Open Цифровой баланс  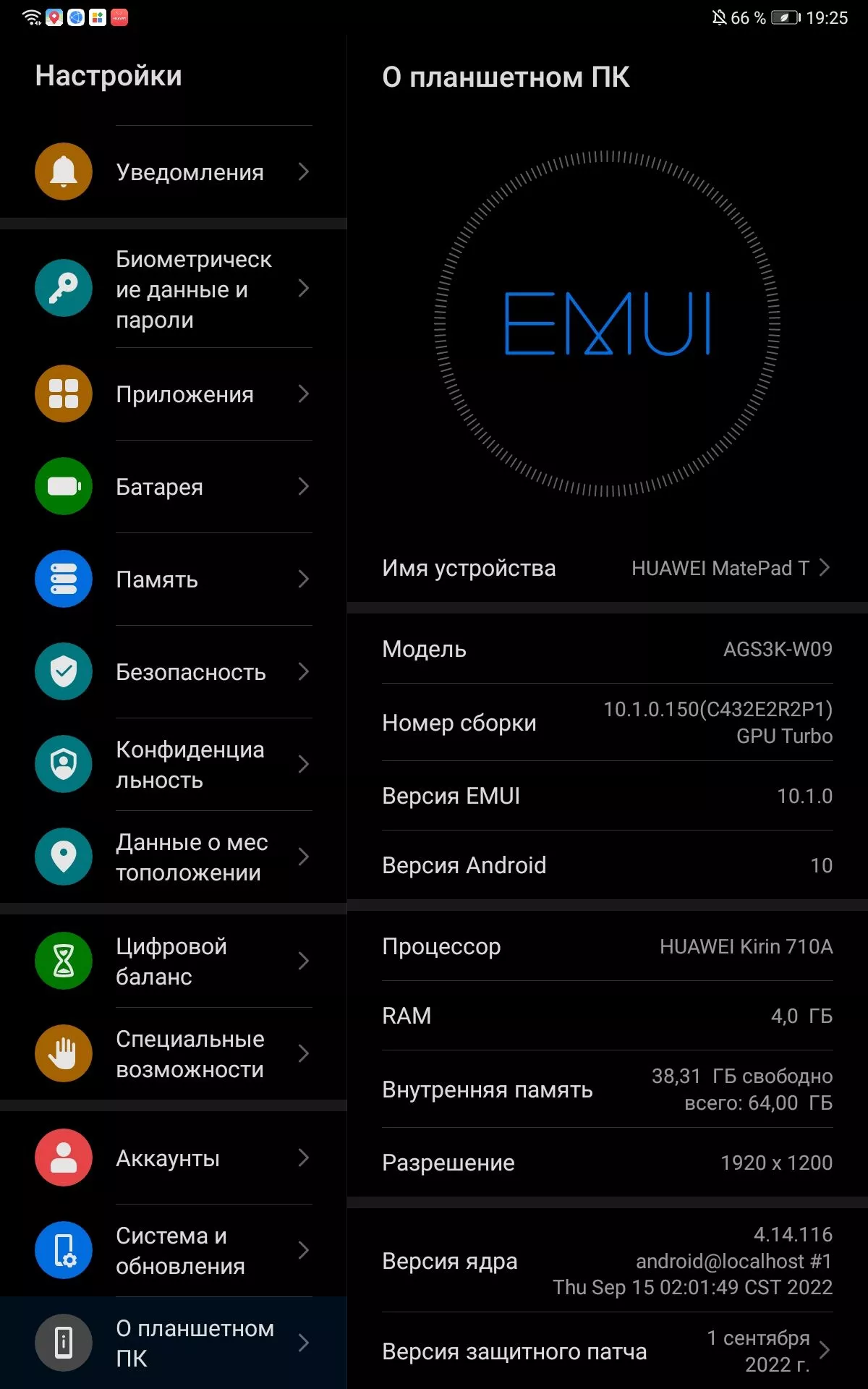click(171, 961)
